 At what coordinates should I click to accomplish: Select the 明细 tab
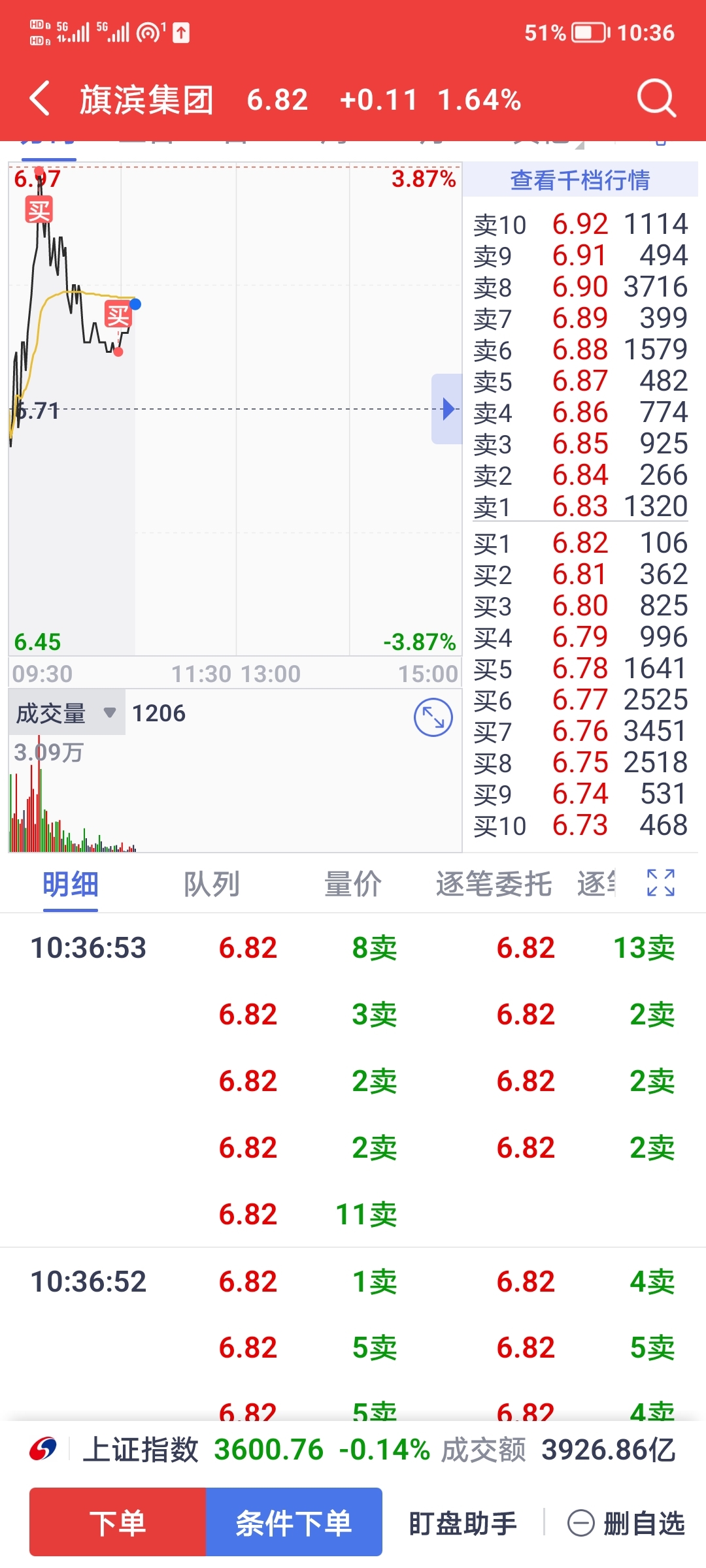click(71, 885)
